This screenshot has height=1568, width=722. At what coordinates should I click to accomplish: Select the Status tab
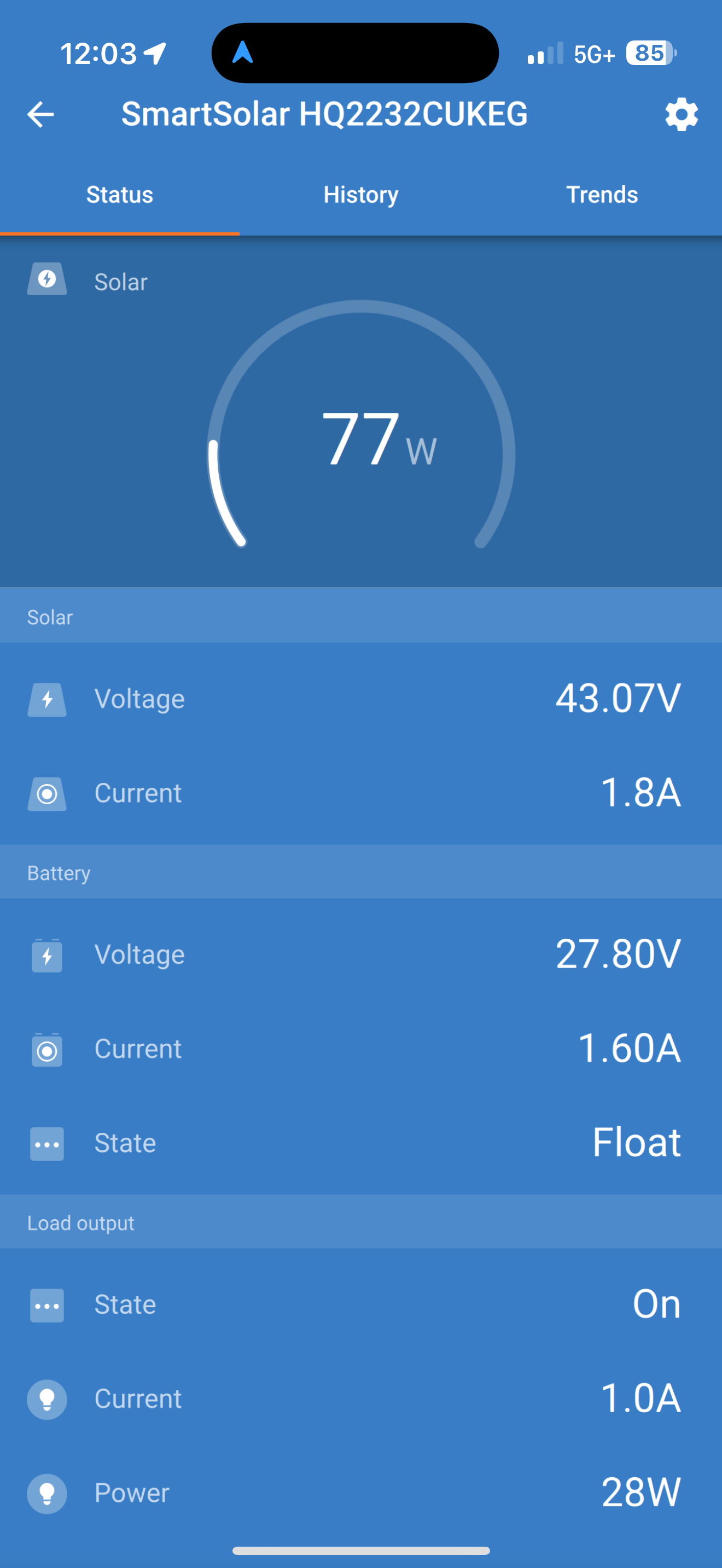point(120,195)
